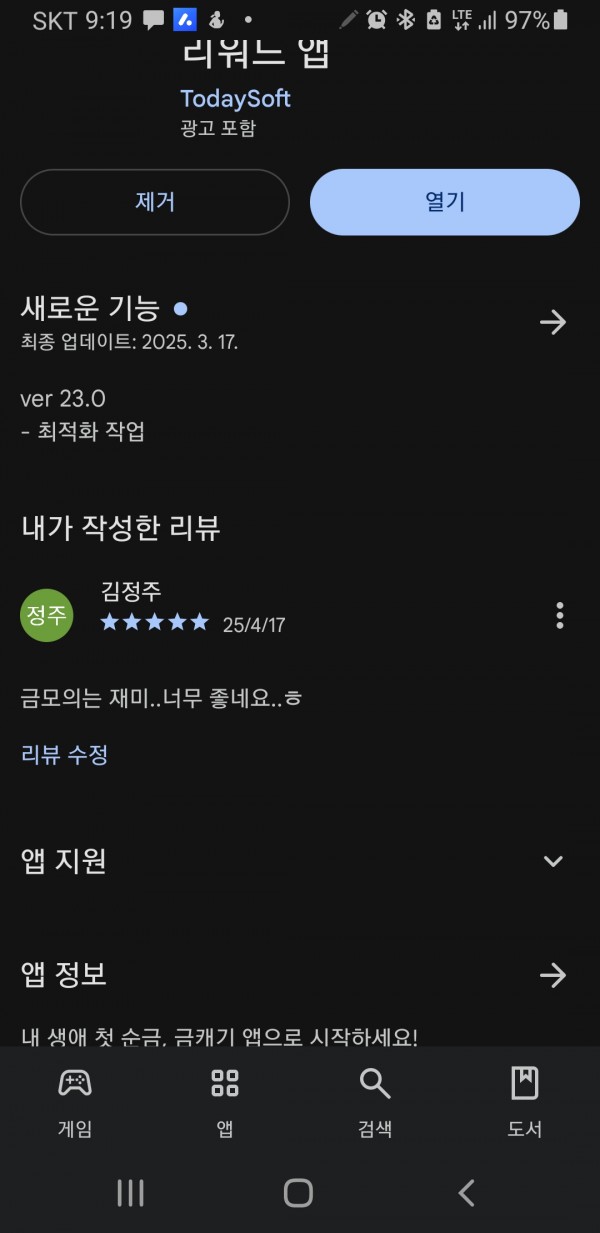View 새로운 기능 details arrow

pyautogui.click(x=553, y=322)
